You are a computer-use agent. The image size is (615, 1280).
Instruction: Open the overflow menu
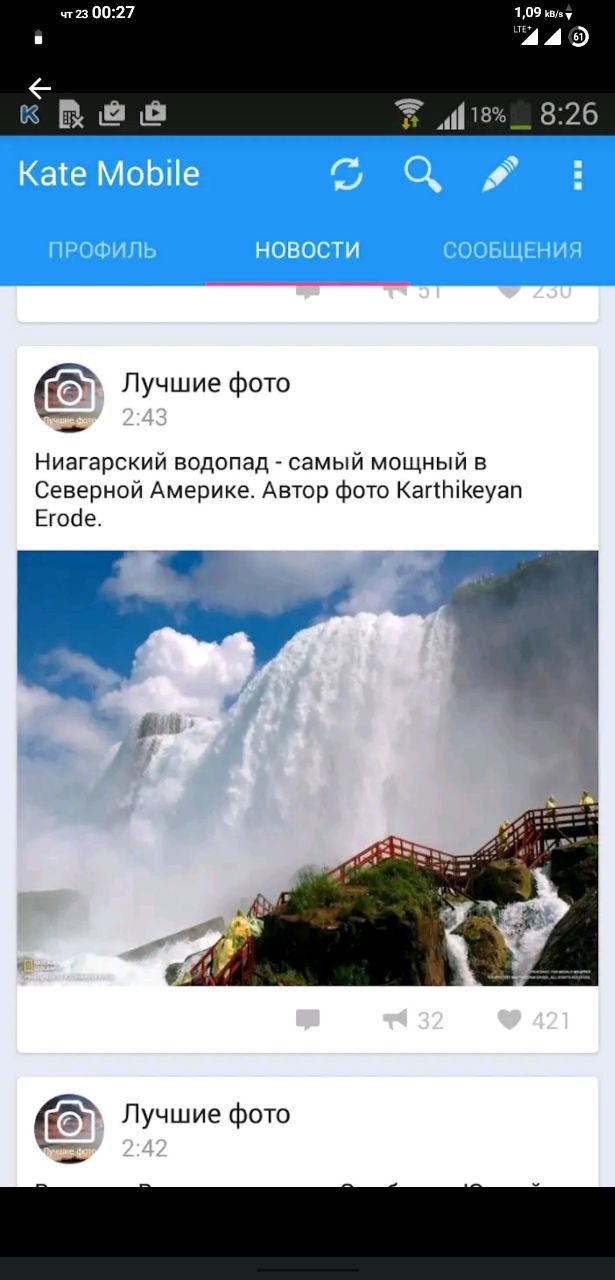pos(577,174)
